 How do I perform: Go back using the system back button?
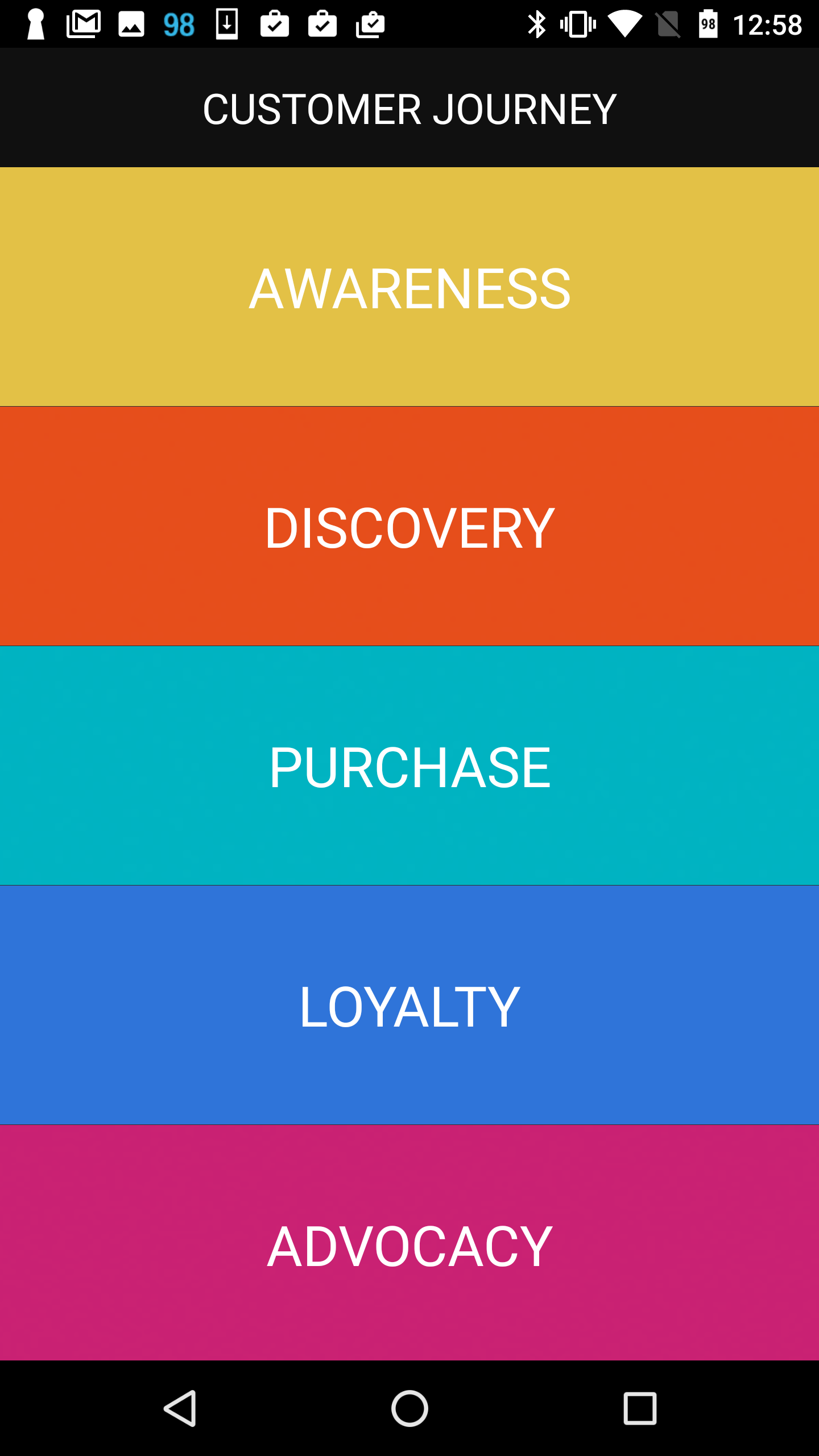(180, 1409)
